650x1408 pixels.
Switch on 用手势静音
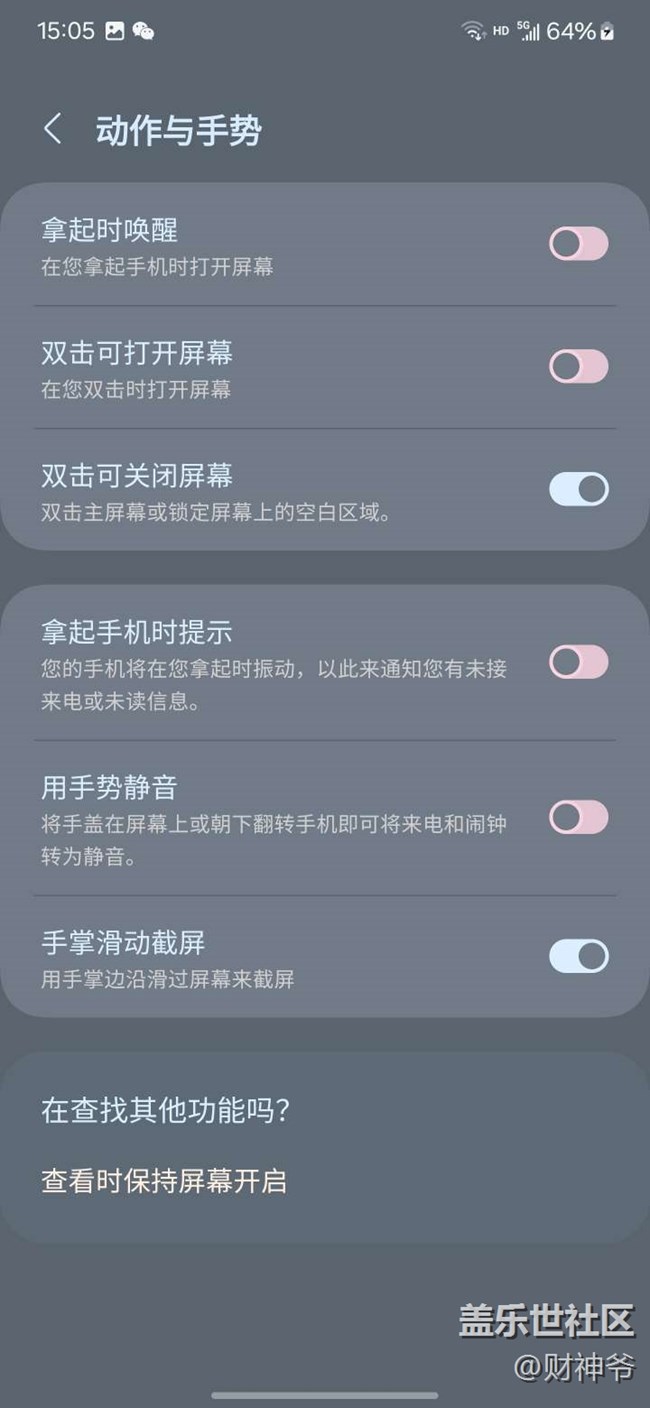coord(579,817)
